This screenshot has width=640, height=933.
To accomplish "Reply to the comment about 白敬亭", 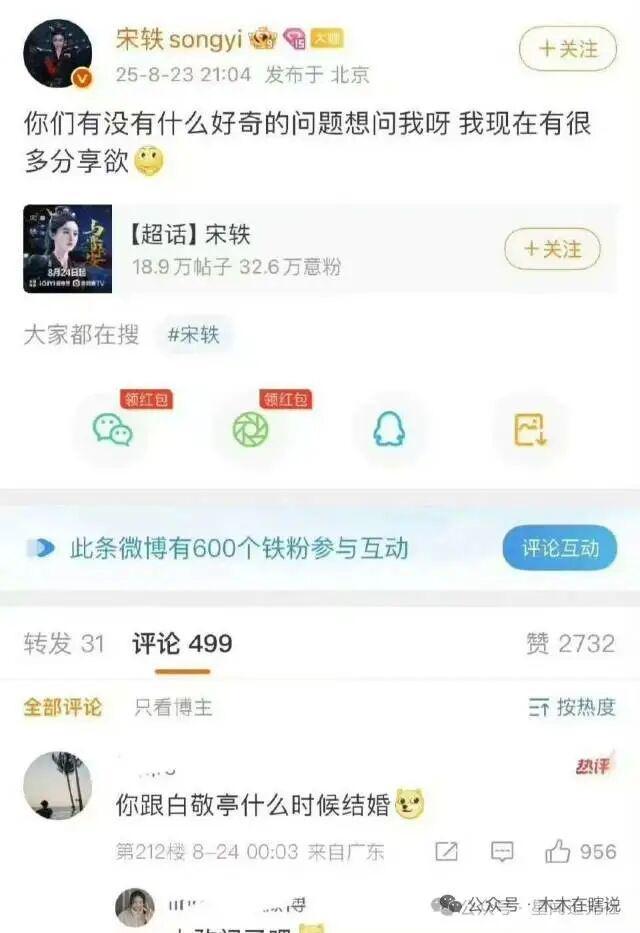I will coord(502,852).
